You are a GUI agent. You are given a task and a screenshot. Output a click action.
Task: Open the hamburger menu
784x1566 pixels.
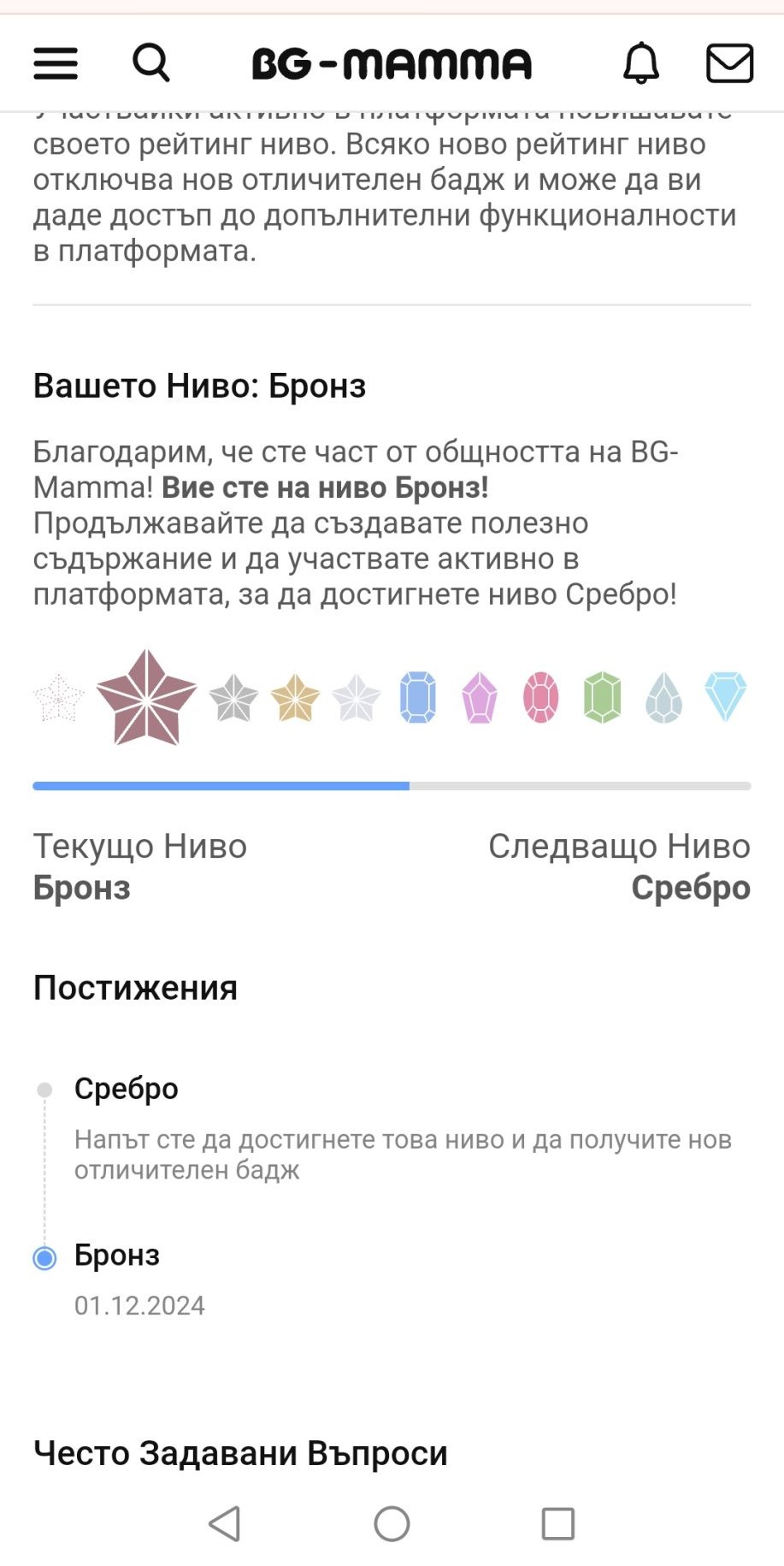56,63
